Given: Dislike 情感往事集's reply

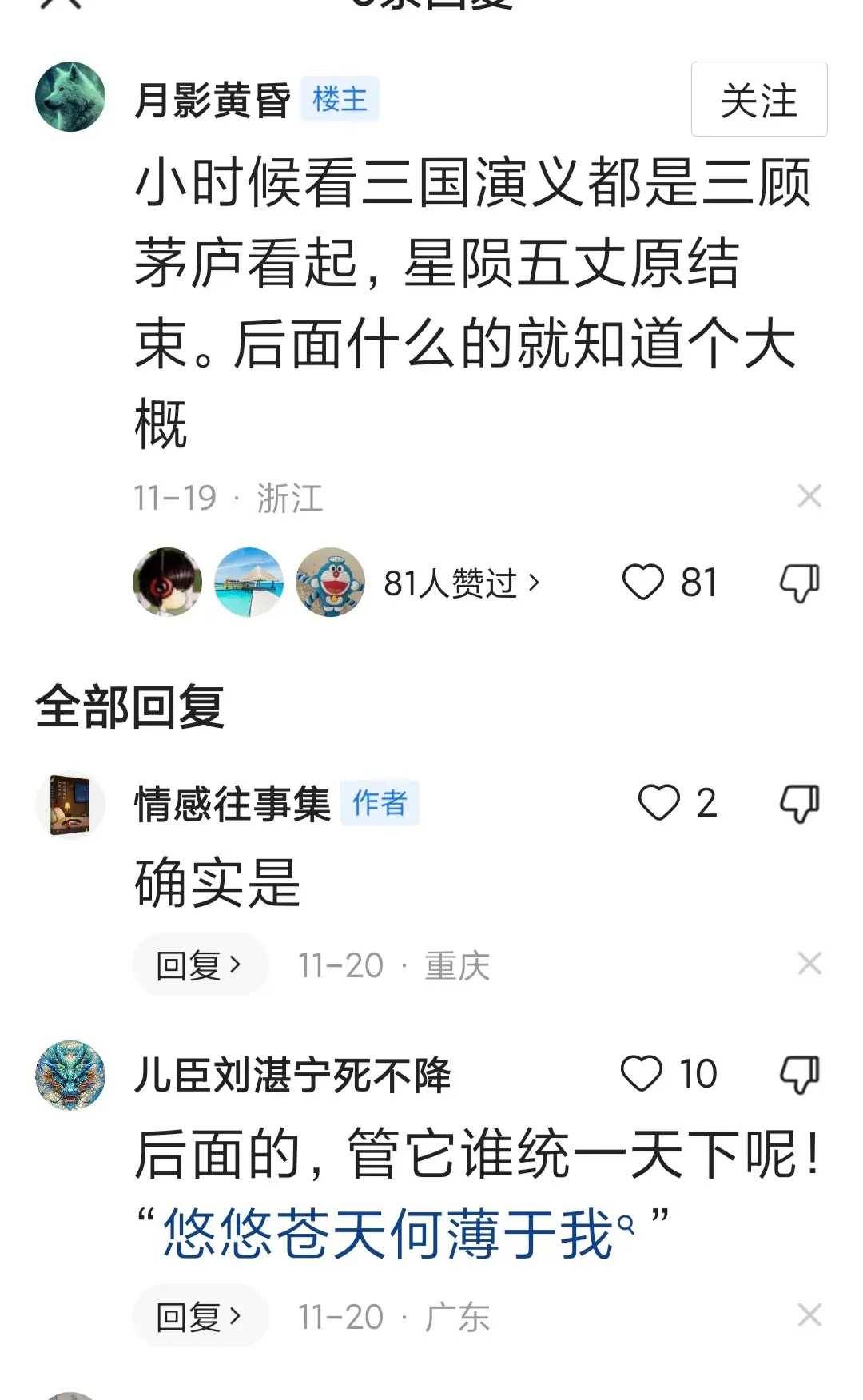Looking at the screenshot, I should (799, 803).
